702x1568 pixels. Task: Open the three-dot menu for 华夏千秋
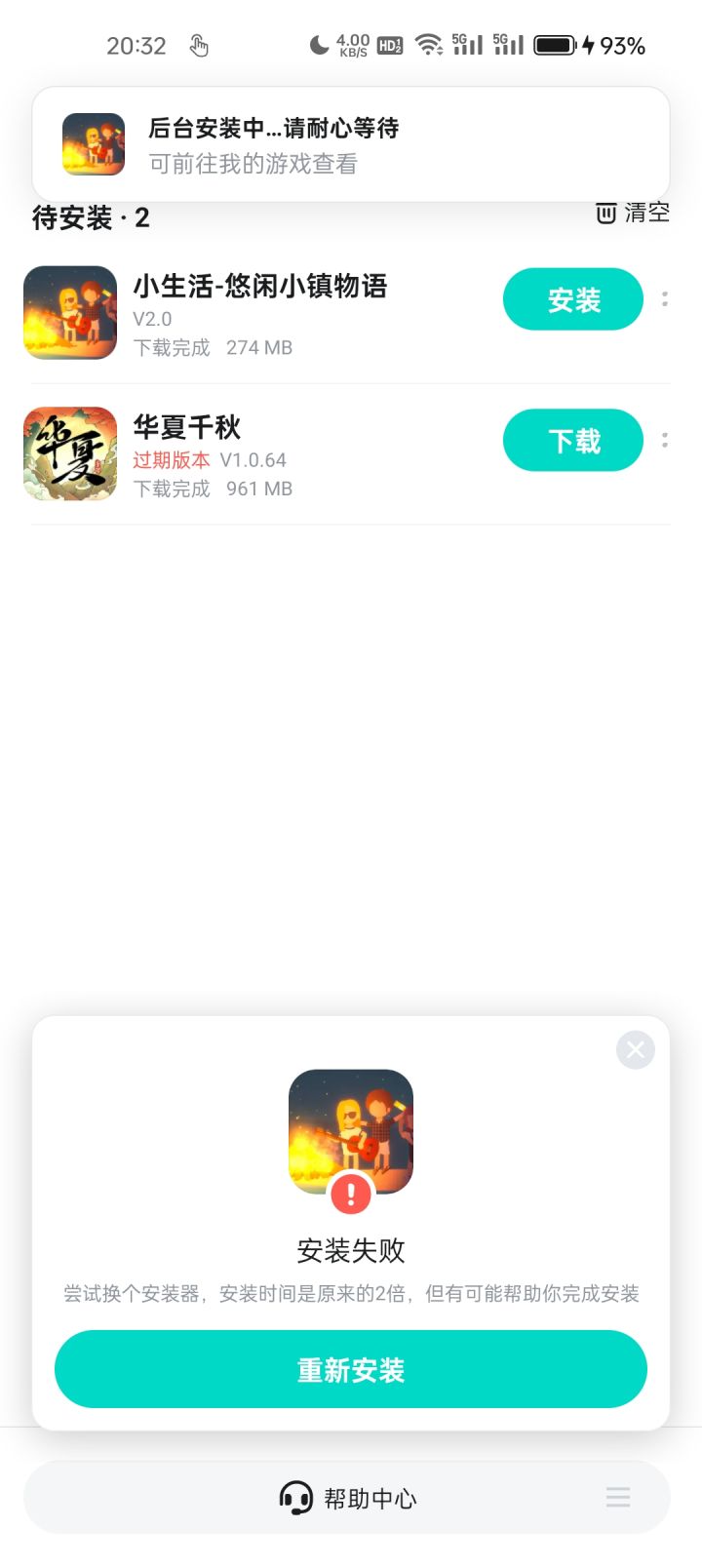click(665, 441)
